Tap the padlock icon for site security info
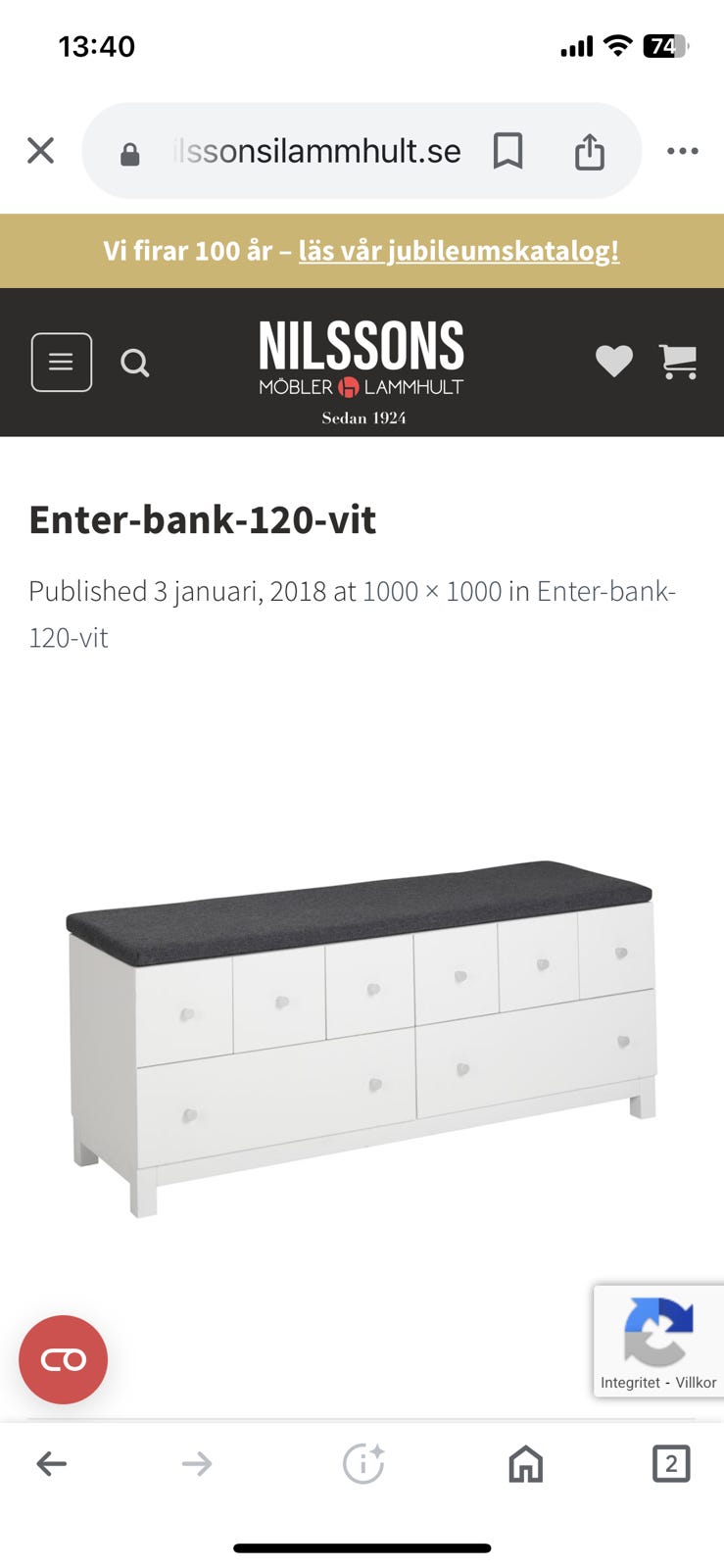This screenshot has width=724, height=1568. tap(129, 152)
